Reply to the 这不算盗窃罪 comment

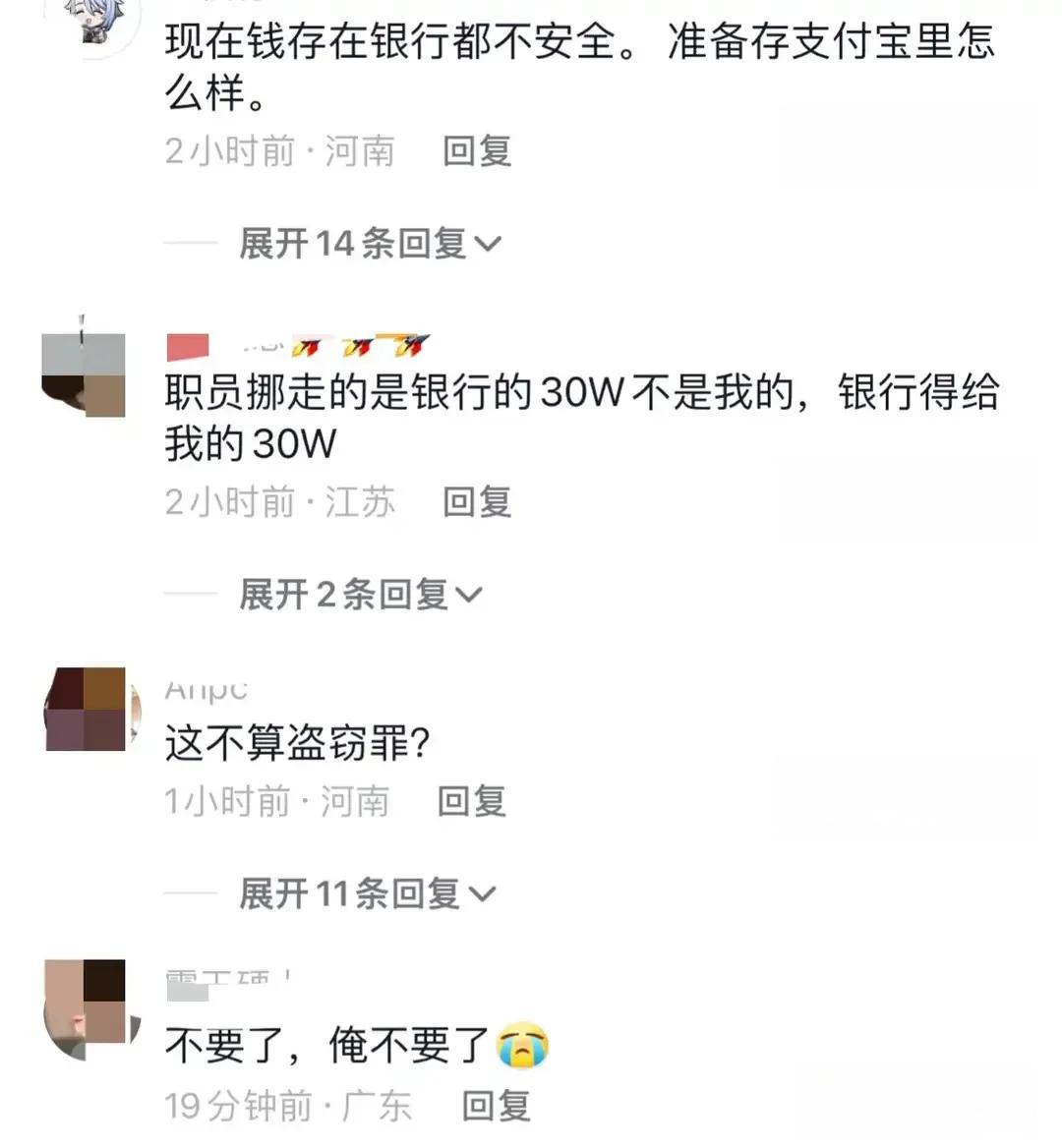pyautogui.click(x=471, y=801)
